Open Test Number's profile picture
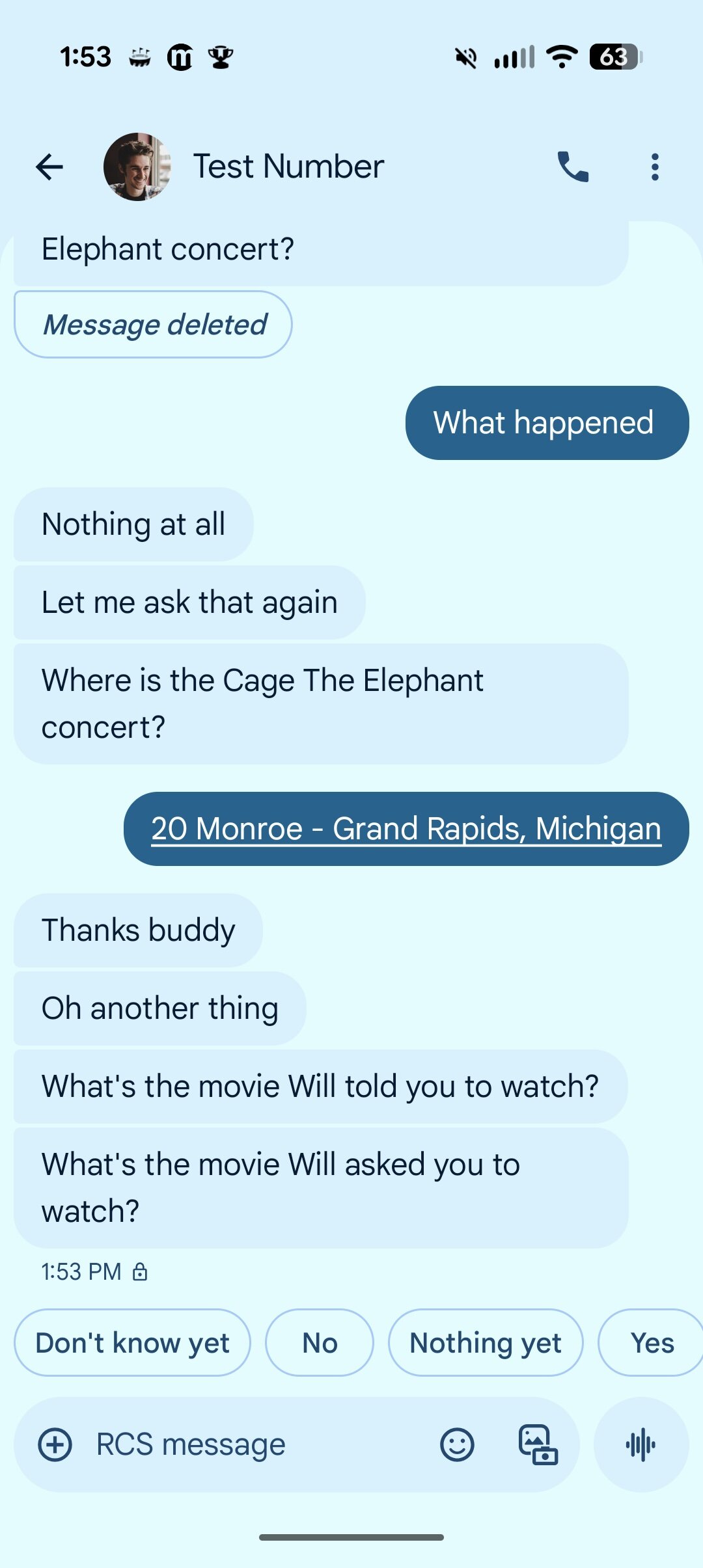This screenshot has width=703, height=1568. [138, 166]
